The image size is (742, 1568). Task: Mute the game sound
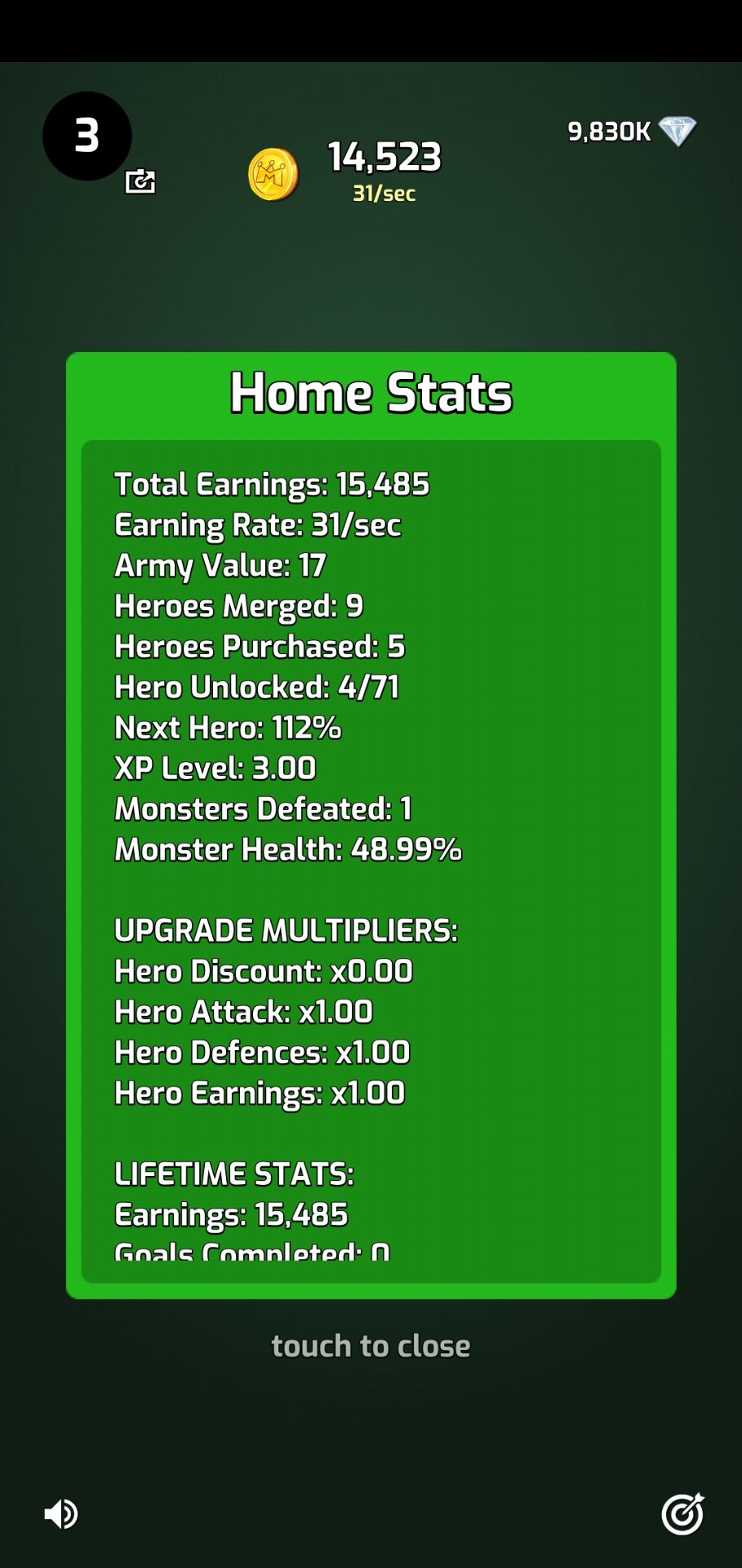point(61,1514)
